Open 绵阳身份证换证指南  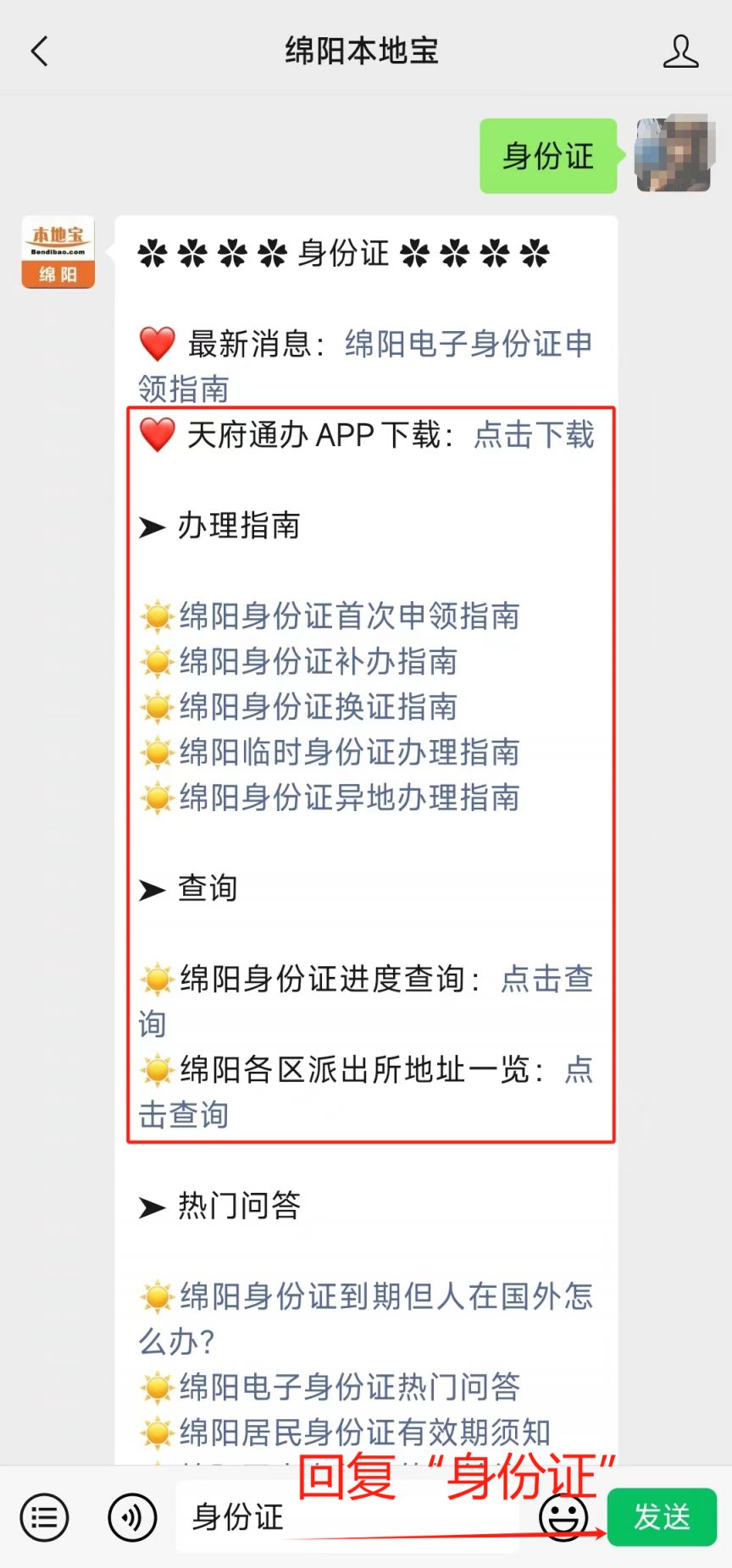(x=318, y=706)
